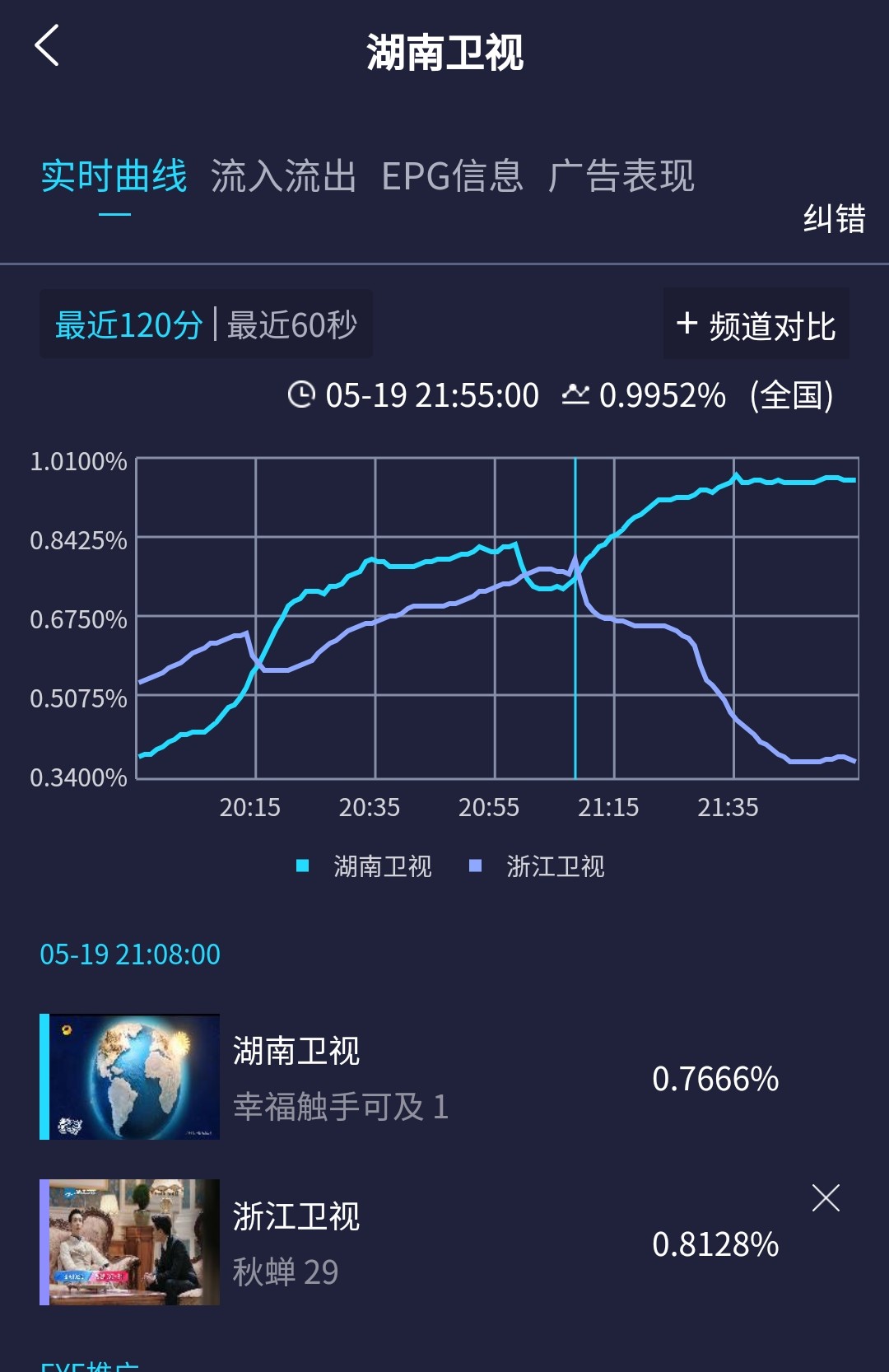Click the 纠错 error correction link

(833, 221)
